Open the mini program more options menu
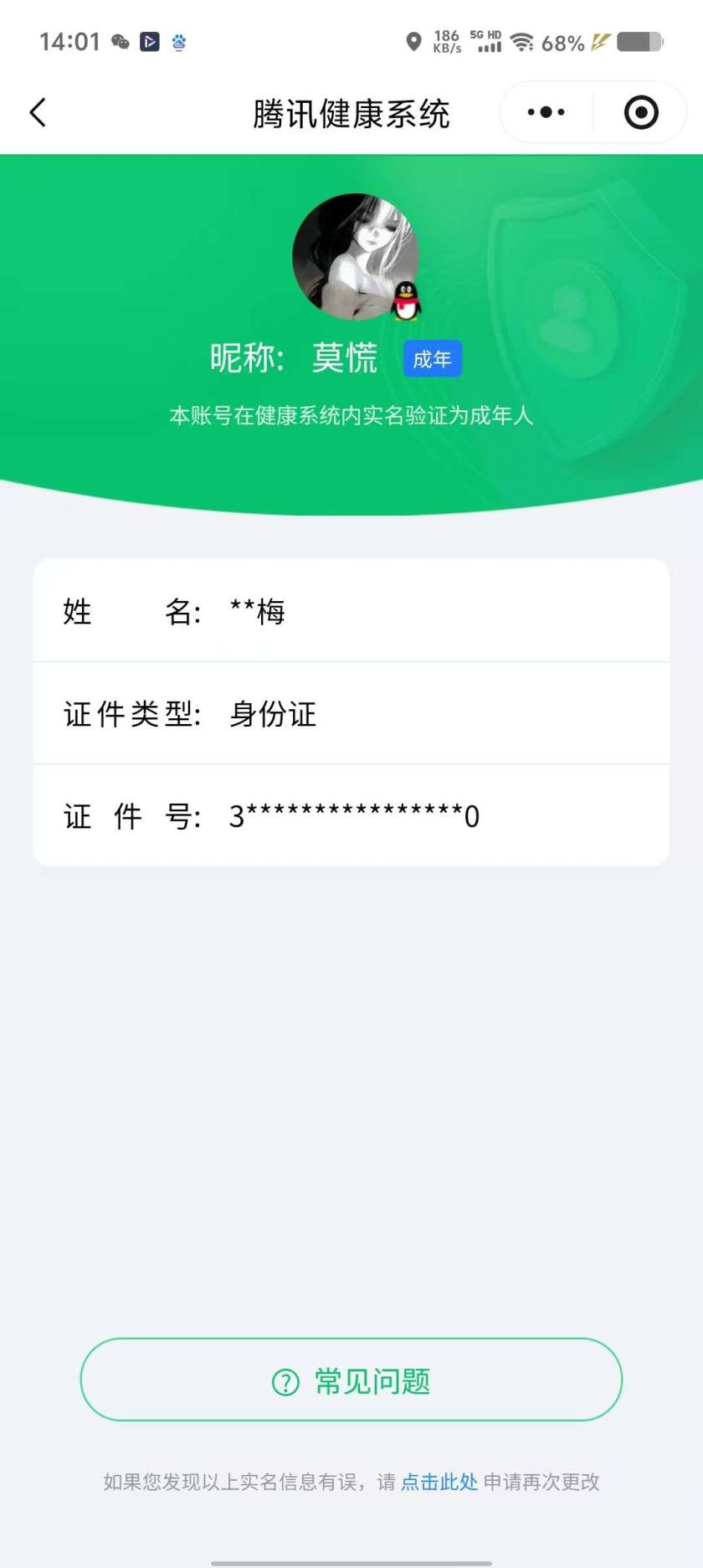Image resolution: width=703 pixels, height=1568 pixels. (546, 111)
